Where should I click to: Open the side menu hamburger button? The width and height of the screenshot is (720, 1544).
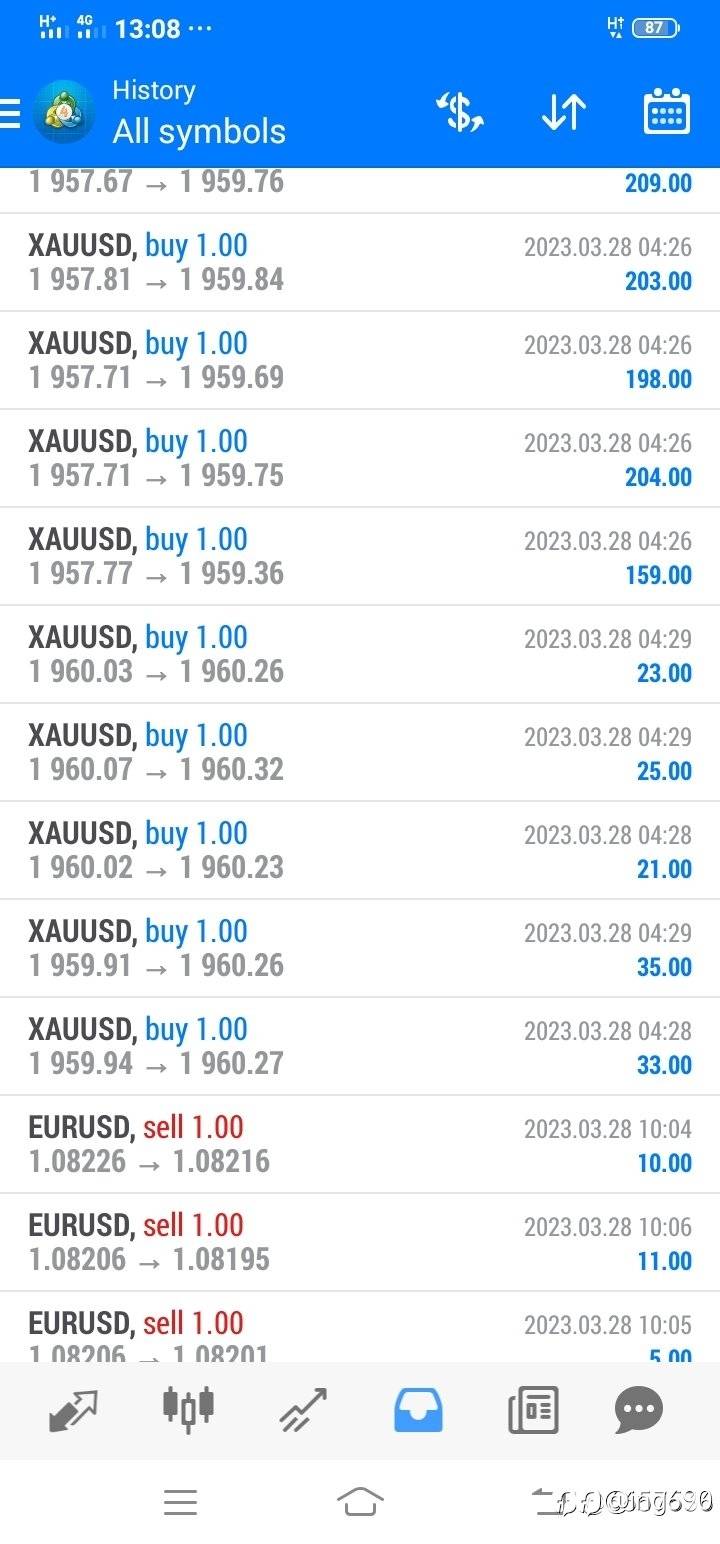click(10, 113)
